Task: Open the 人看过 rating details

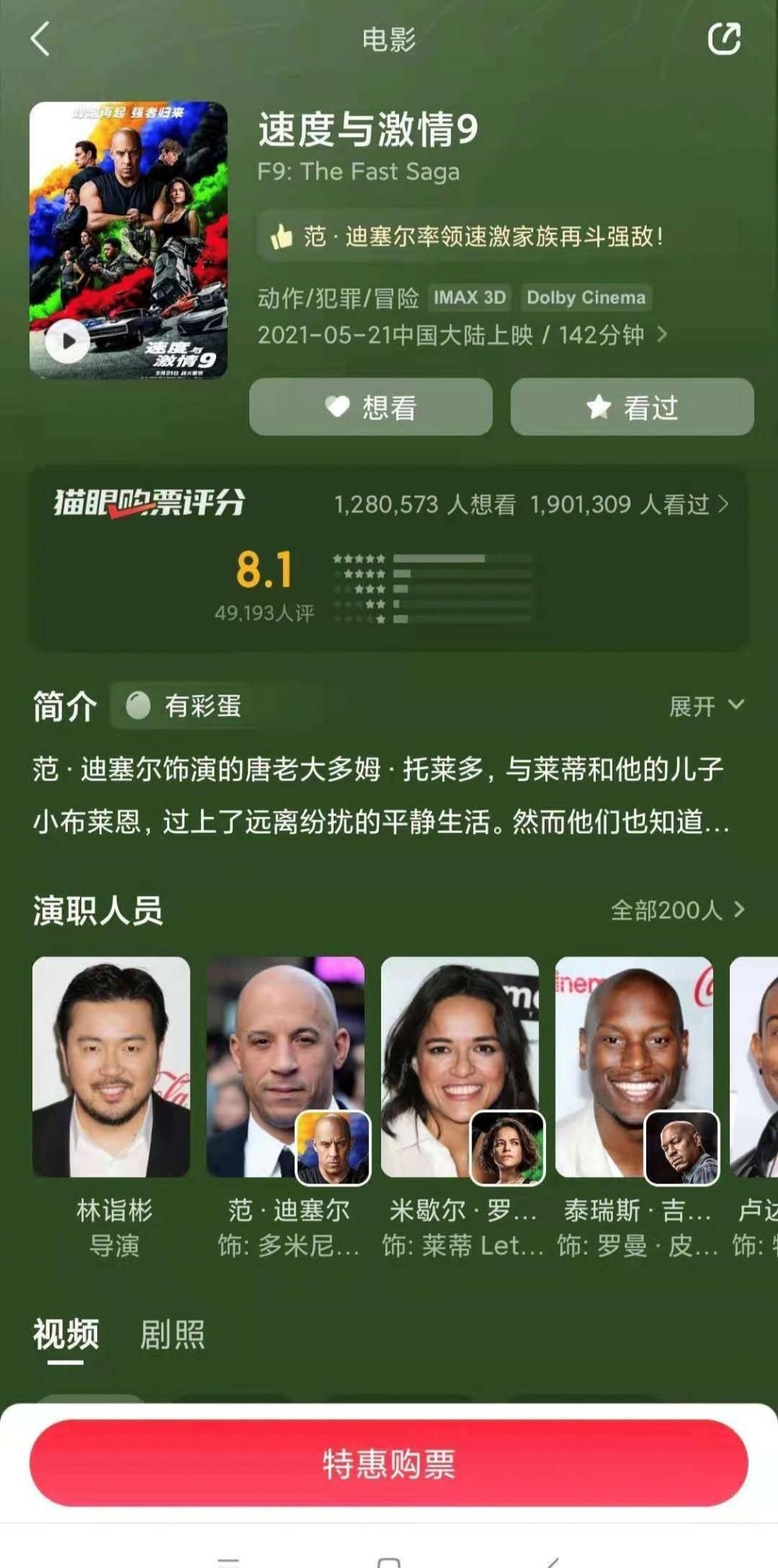Action: (x=629, y=504)
